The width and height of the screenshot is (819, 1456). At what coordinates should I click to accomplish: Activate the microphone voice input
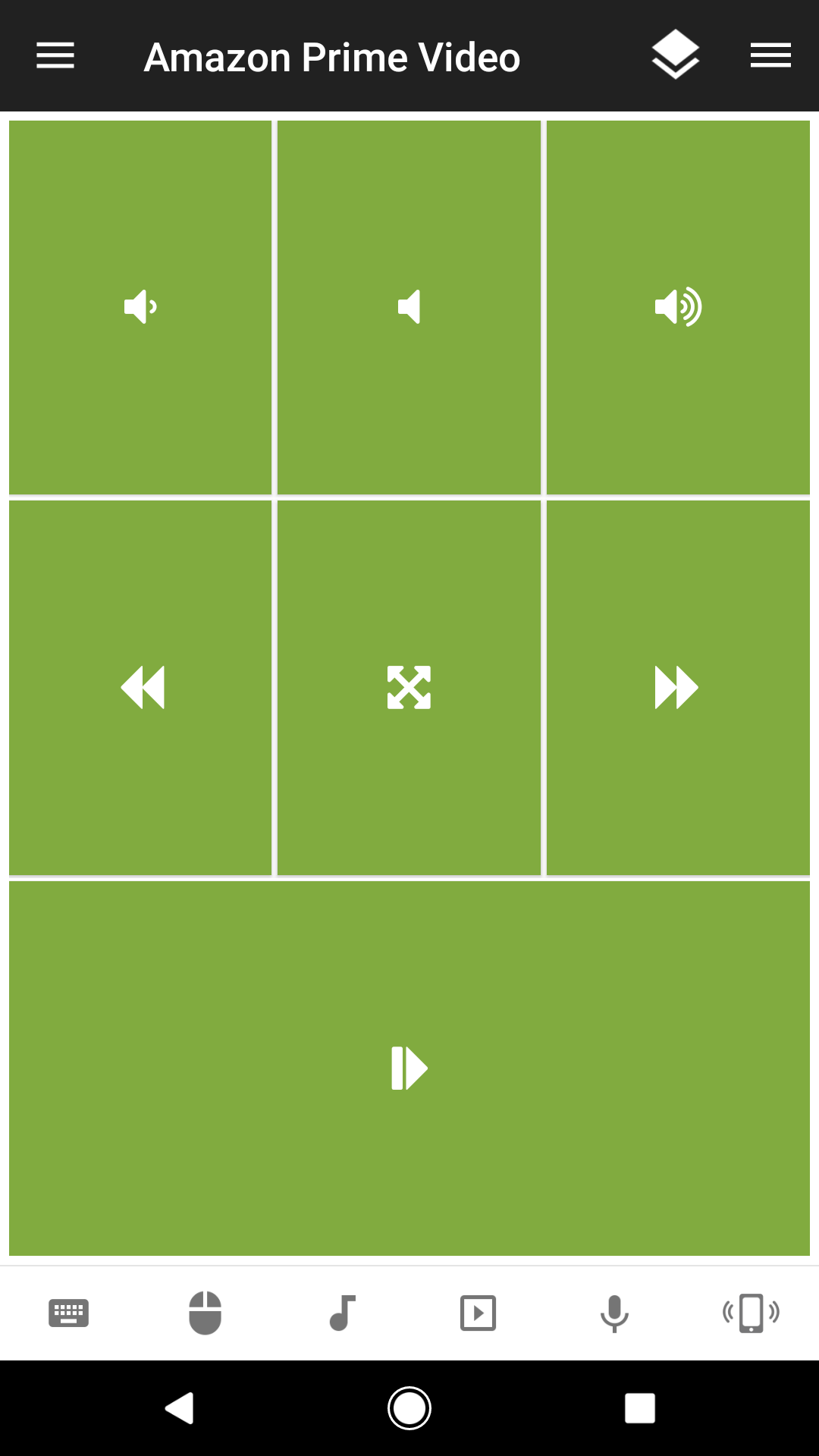614,1313
